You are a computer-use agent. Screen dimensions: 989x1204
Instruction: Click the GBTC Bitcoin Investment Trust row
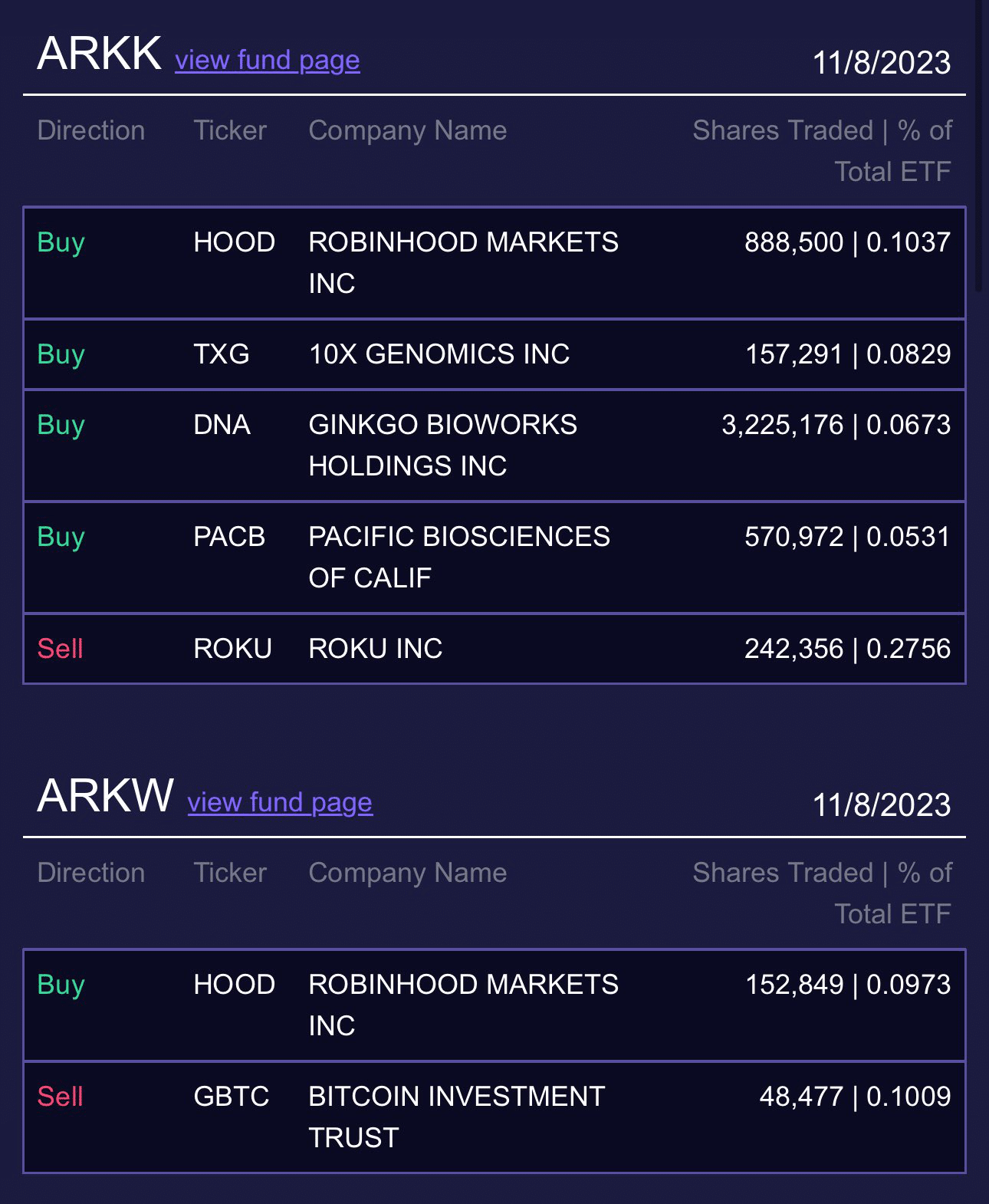495,1117
